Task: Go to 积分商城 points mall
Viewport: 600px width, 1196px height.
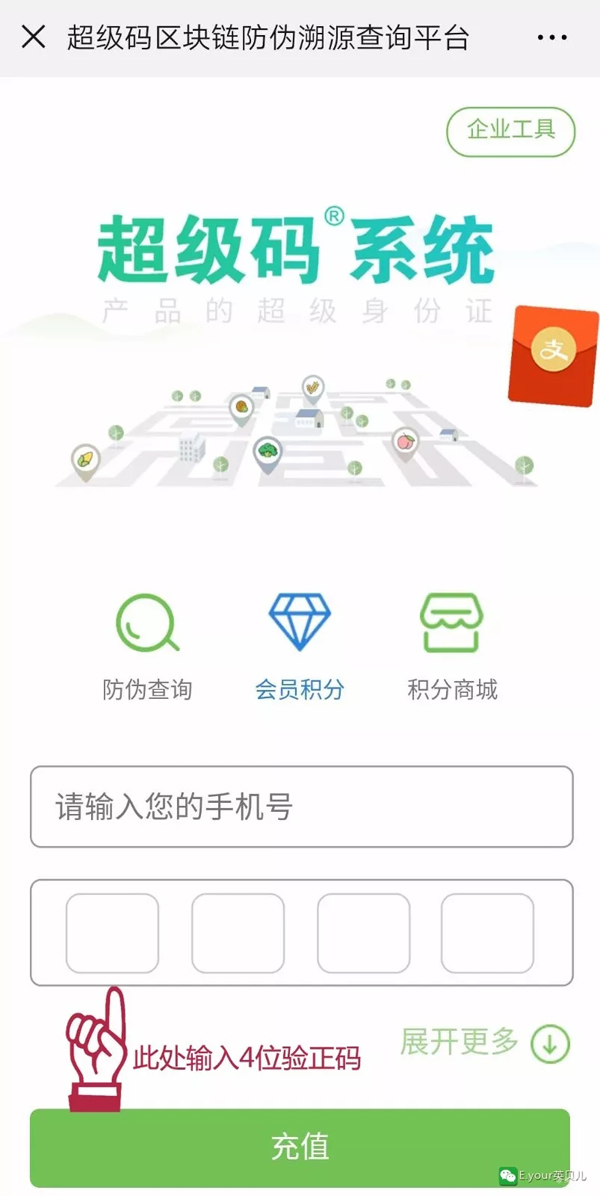Action: pyautogui.click(x=452, y=647)
